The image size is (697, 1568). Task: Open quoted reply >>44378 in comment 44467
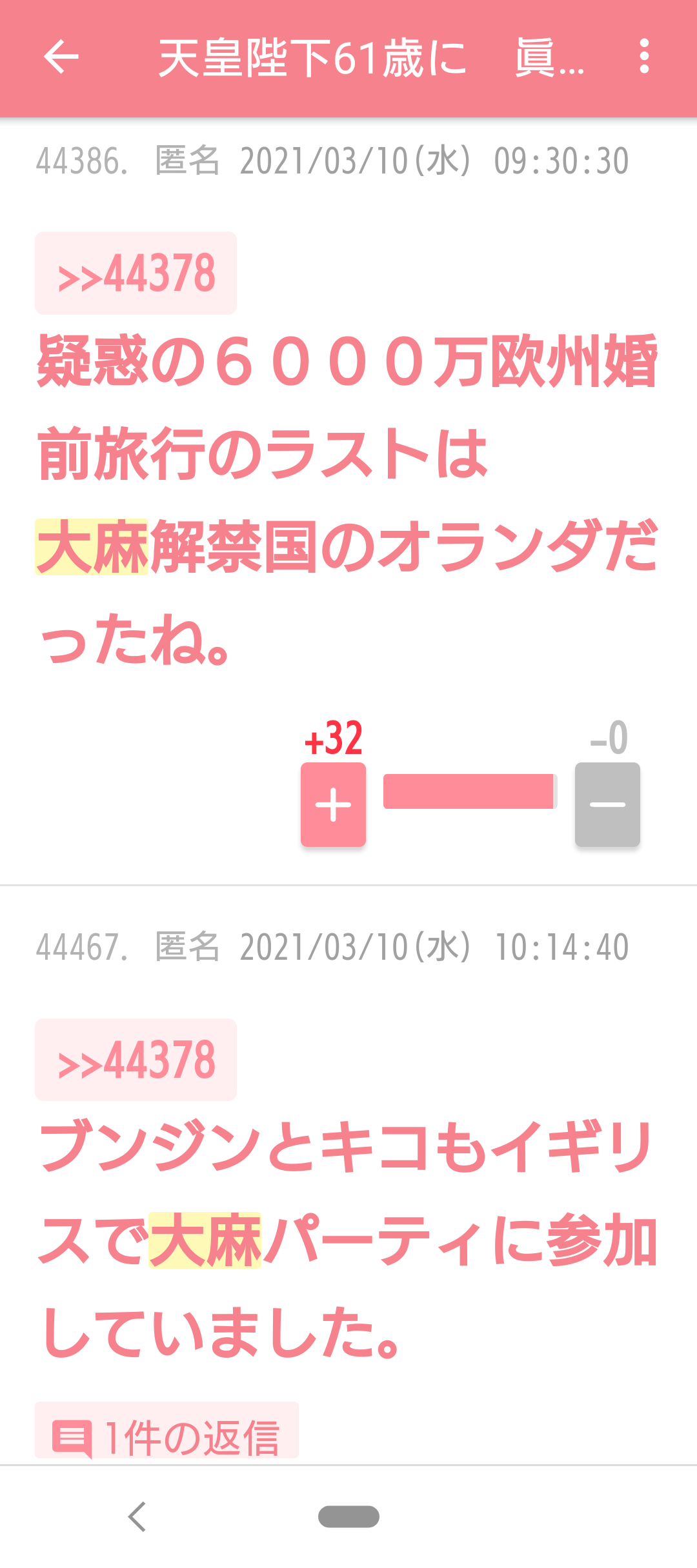(x=136, y=1060)
